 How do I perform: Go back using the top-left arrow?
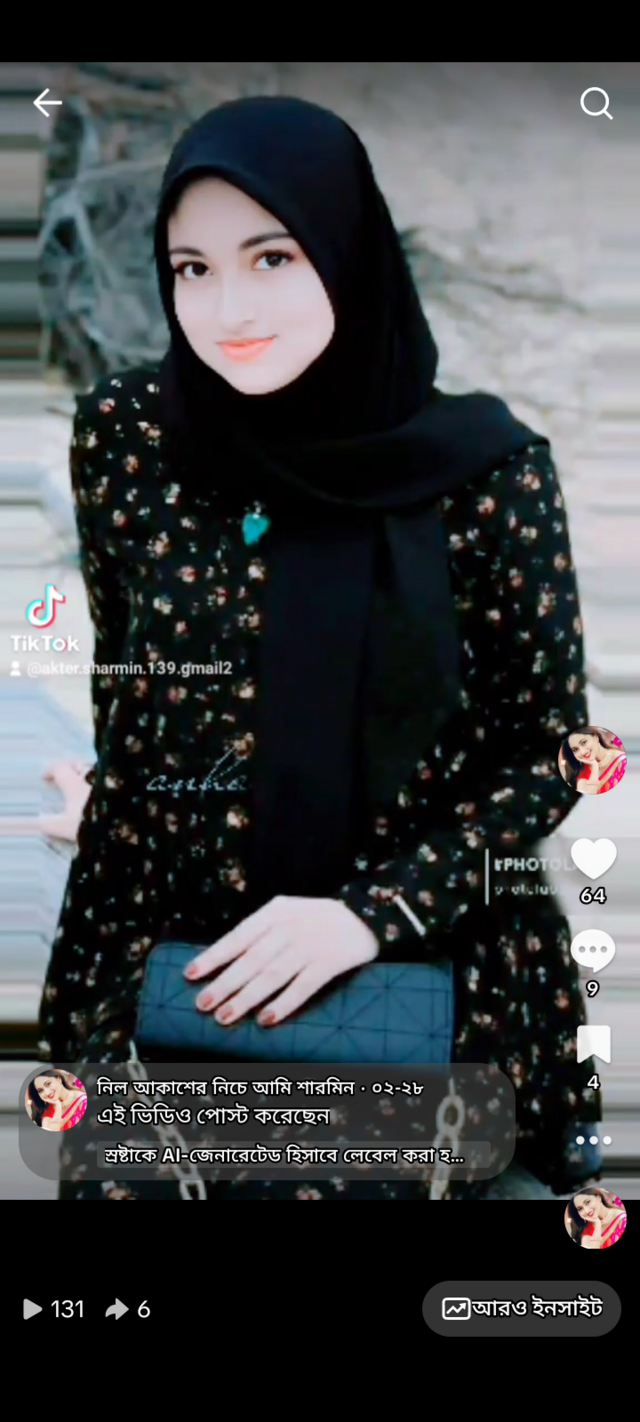pos(47,102)
